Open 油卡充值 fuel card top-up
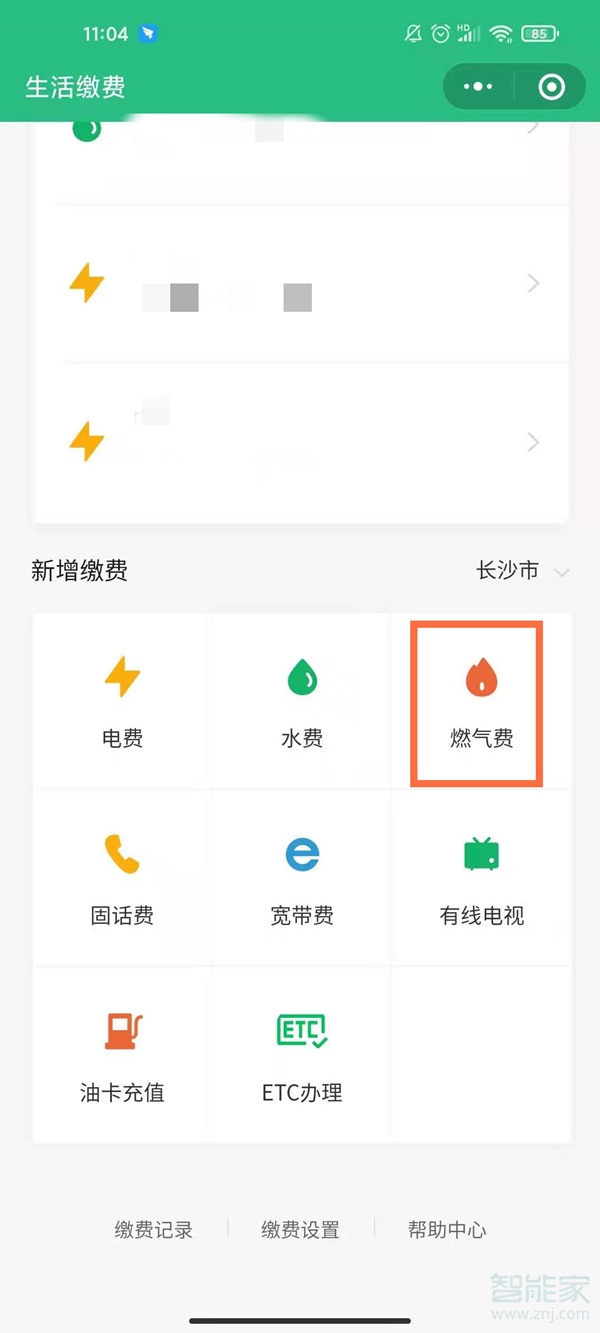Screen dimensions: 600x1333 click(122, 1055)
